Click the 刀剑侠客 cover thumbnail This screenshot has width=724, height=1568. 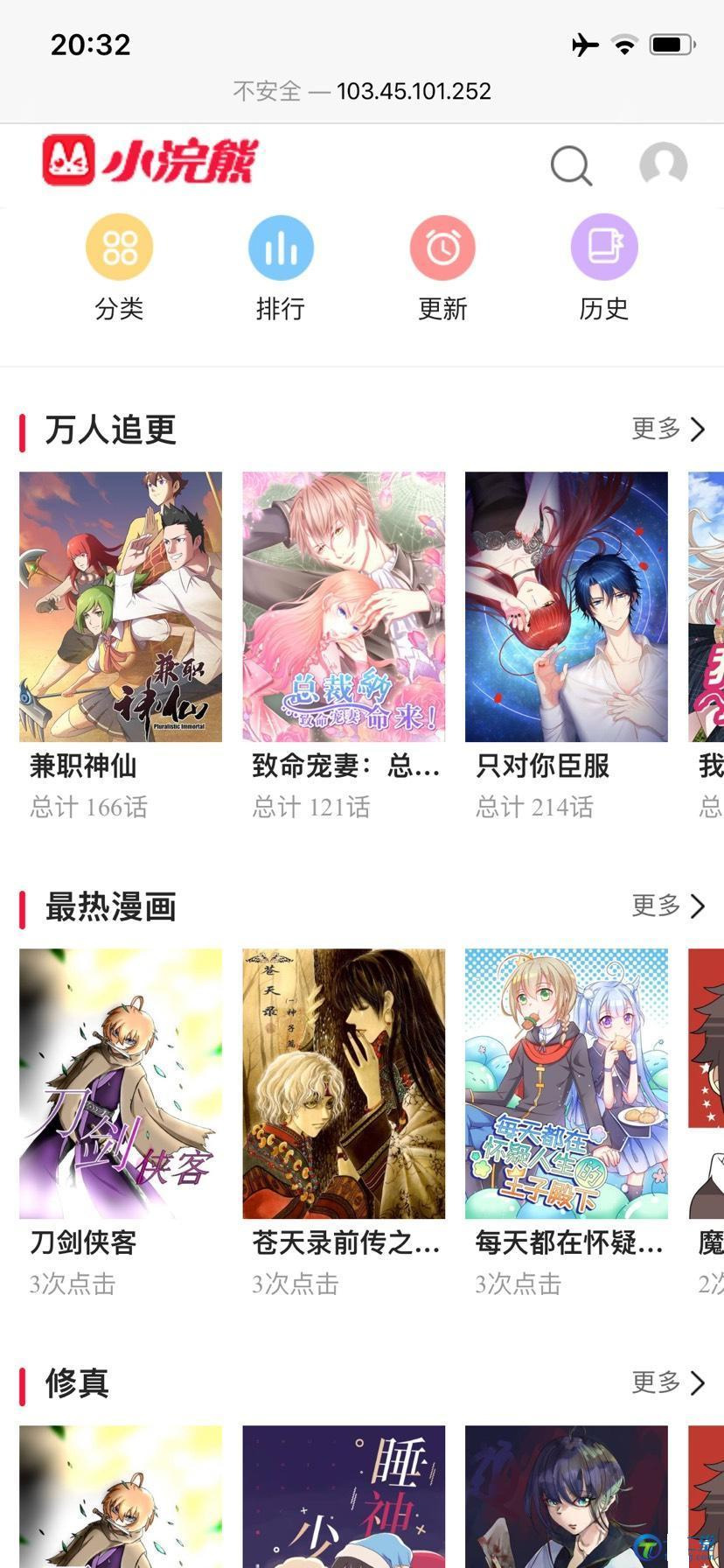tap(120, 1083)
